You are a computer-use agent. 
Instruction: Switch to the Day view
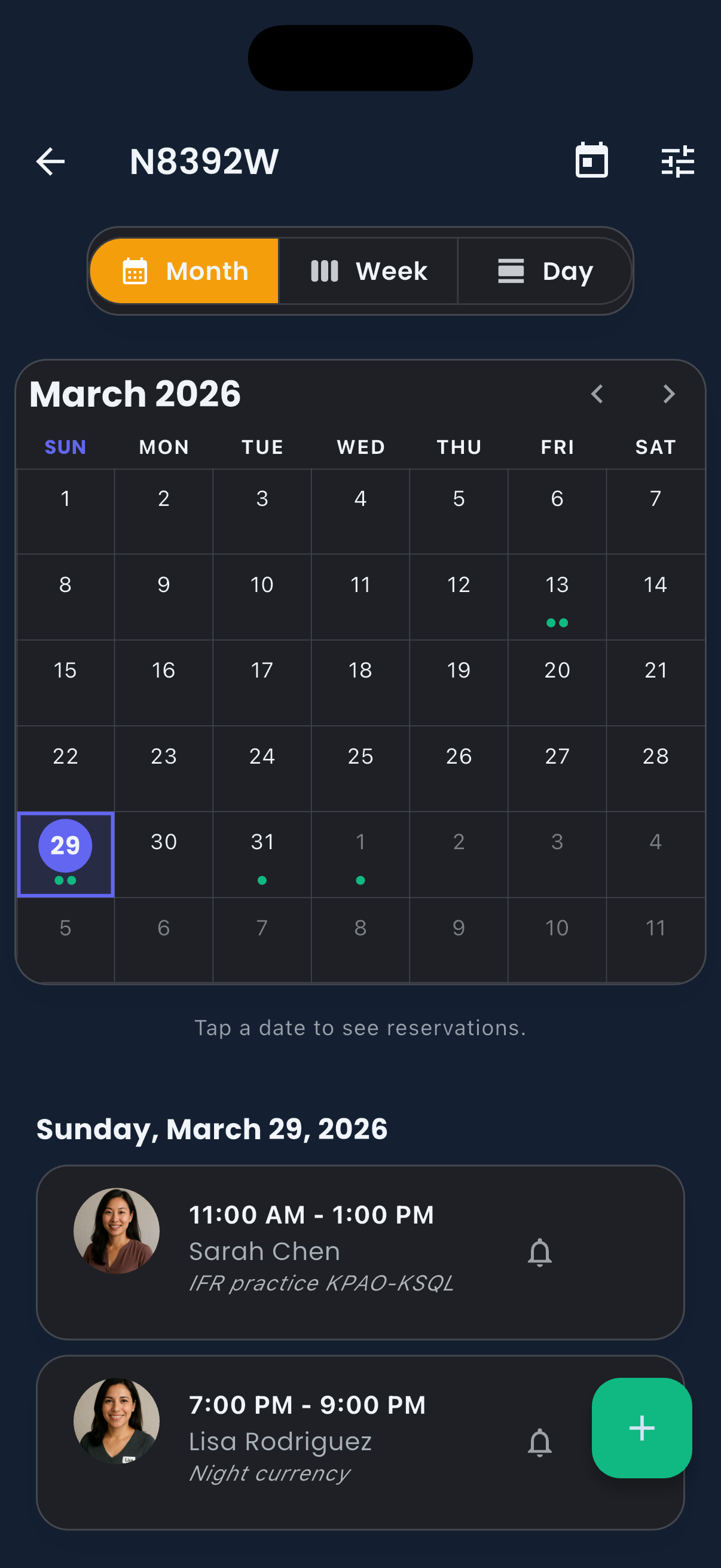click(545, 271)
